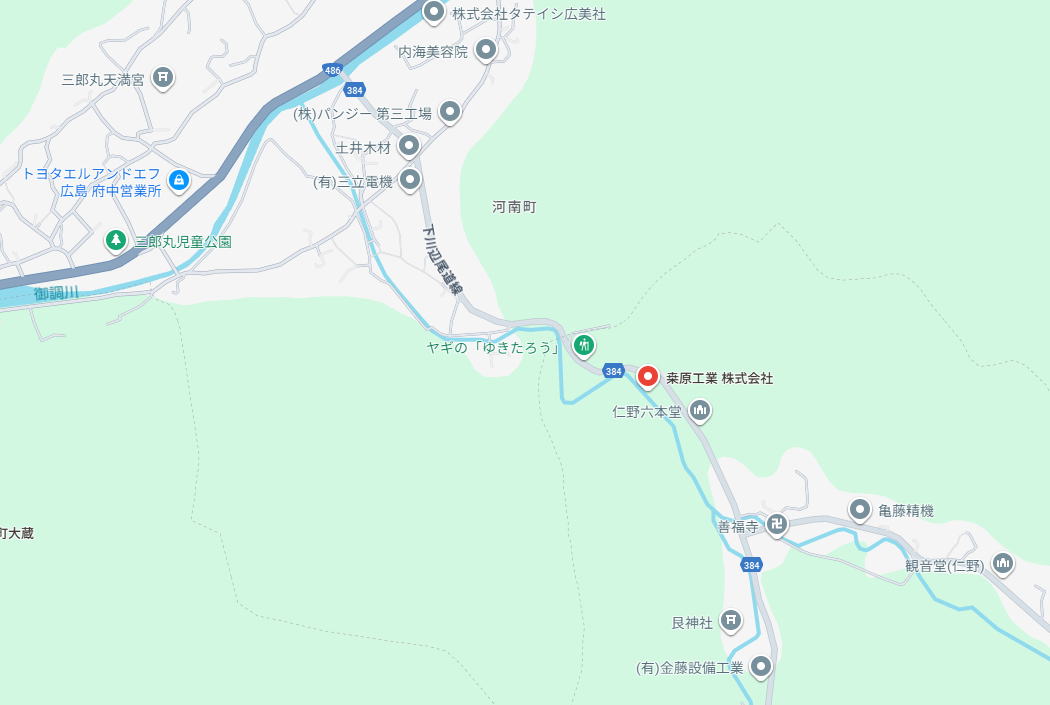Open ヤギの「ゆきたろう」 marker
The width and height of the screenshot is (1050, 705).
(x=584, y=346)
